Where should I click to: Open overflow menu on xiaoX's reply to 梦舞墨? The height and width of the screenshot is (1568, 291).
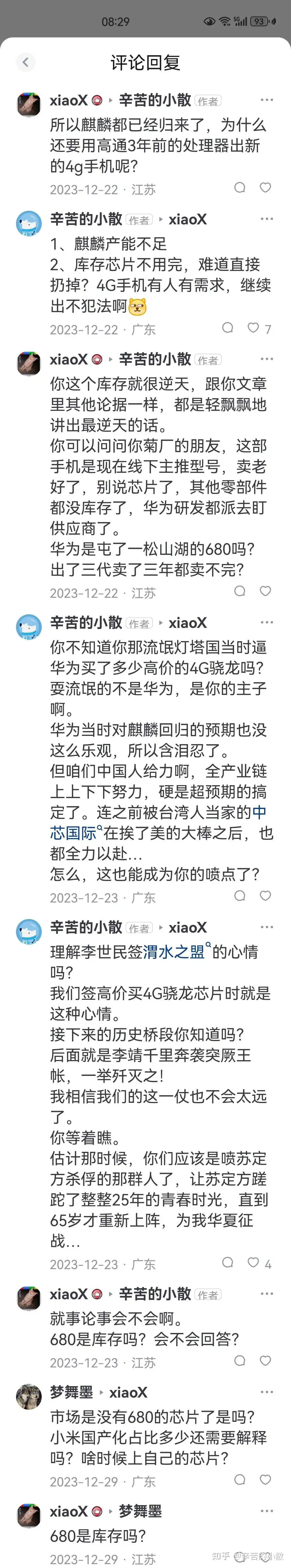point(266,1511)
